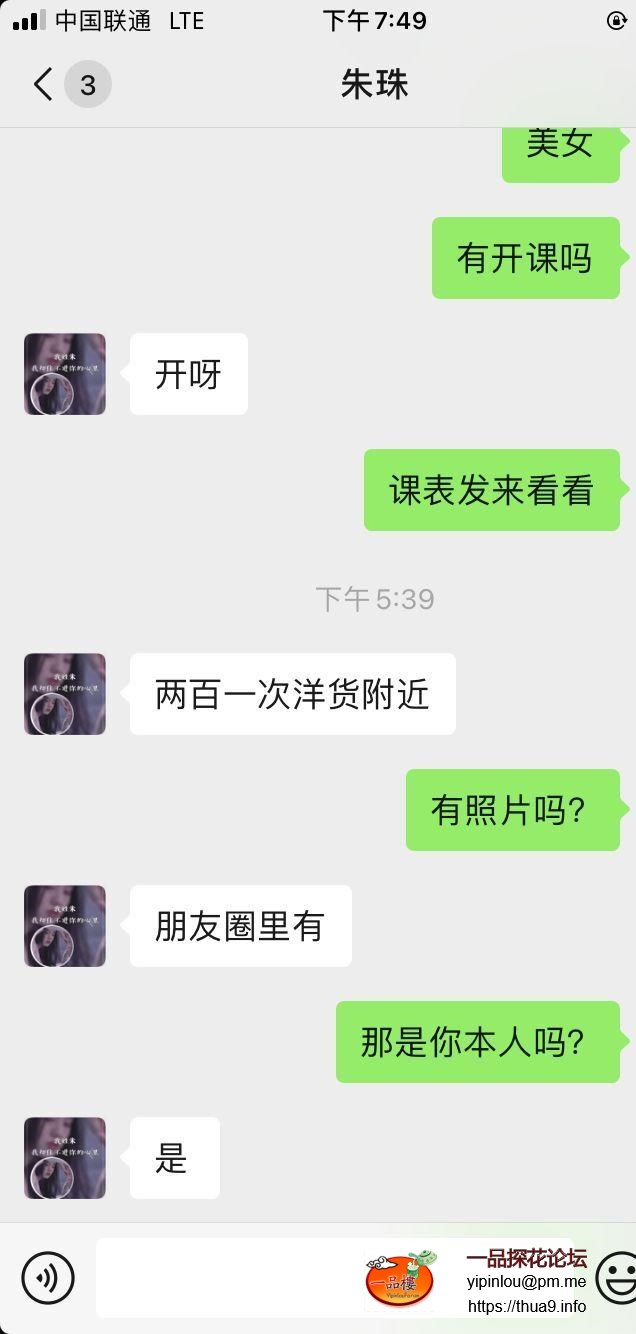
Task: Focus the message text field
Action: [230, 1278]
